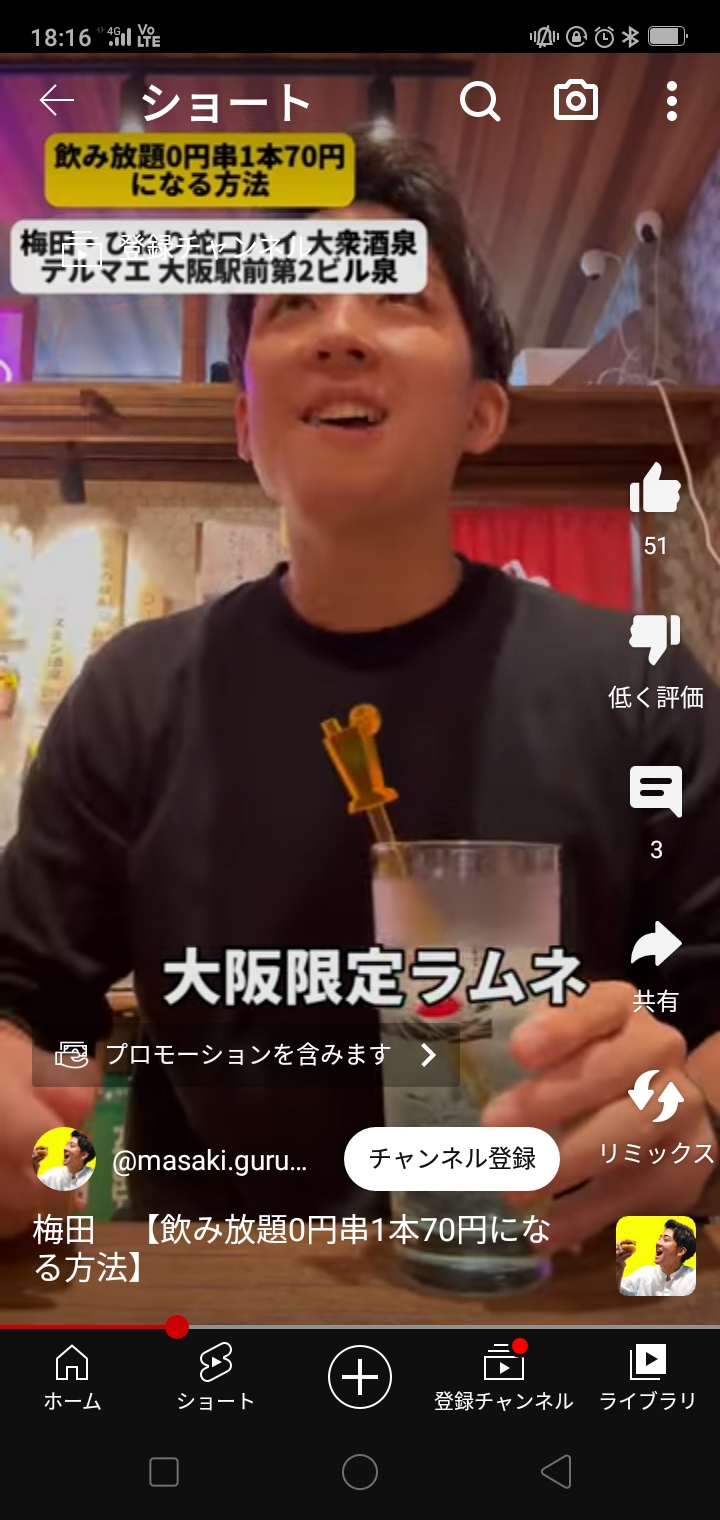Share this Short via 共有
This screenshot has width=720, height=1520.
coord(656,964)
